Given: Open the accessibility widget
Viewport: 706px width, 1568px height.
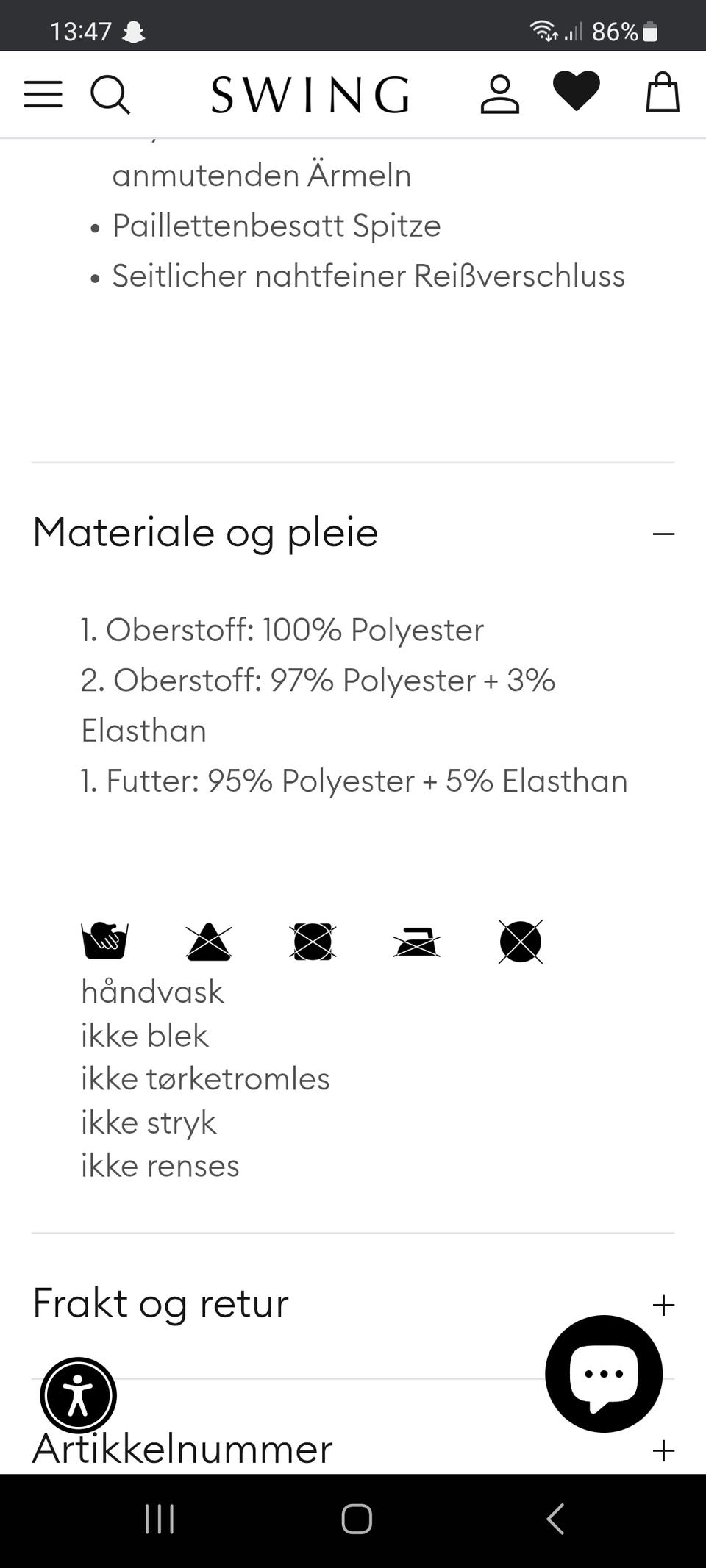Looking at the screenshot, I should pyautogui.click(x=77, y=1395).
